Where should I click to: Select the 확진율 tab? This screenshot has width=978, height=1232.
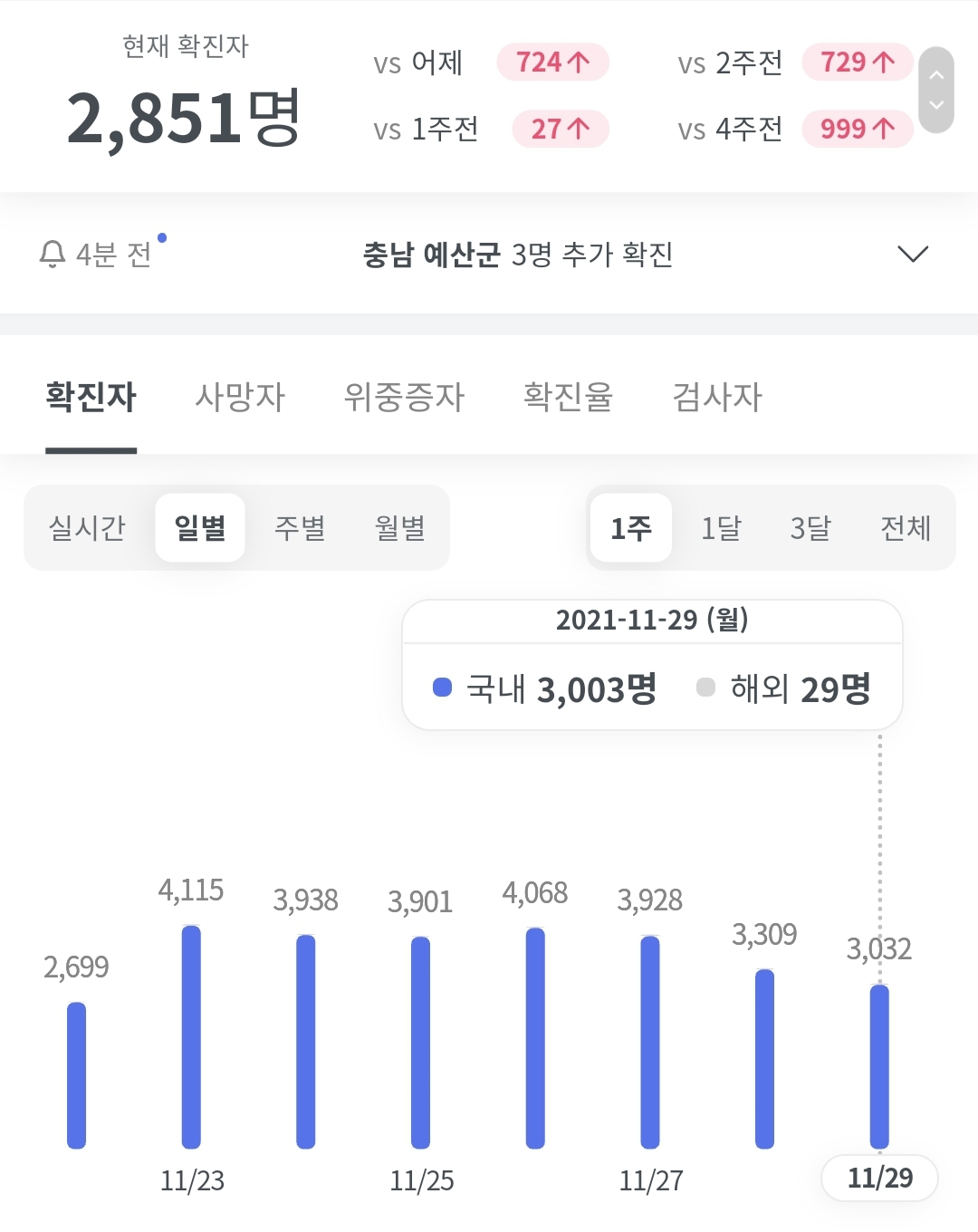click(x=568, y=397)
